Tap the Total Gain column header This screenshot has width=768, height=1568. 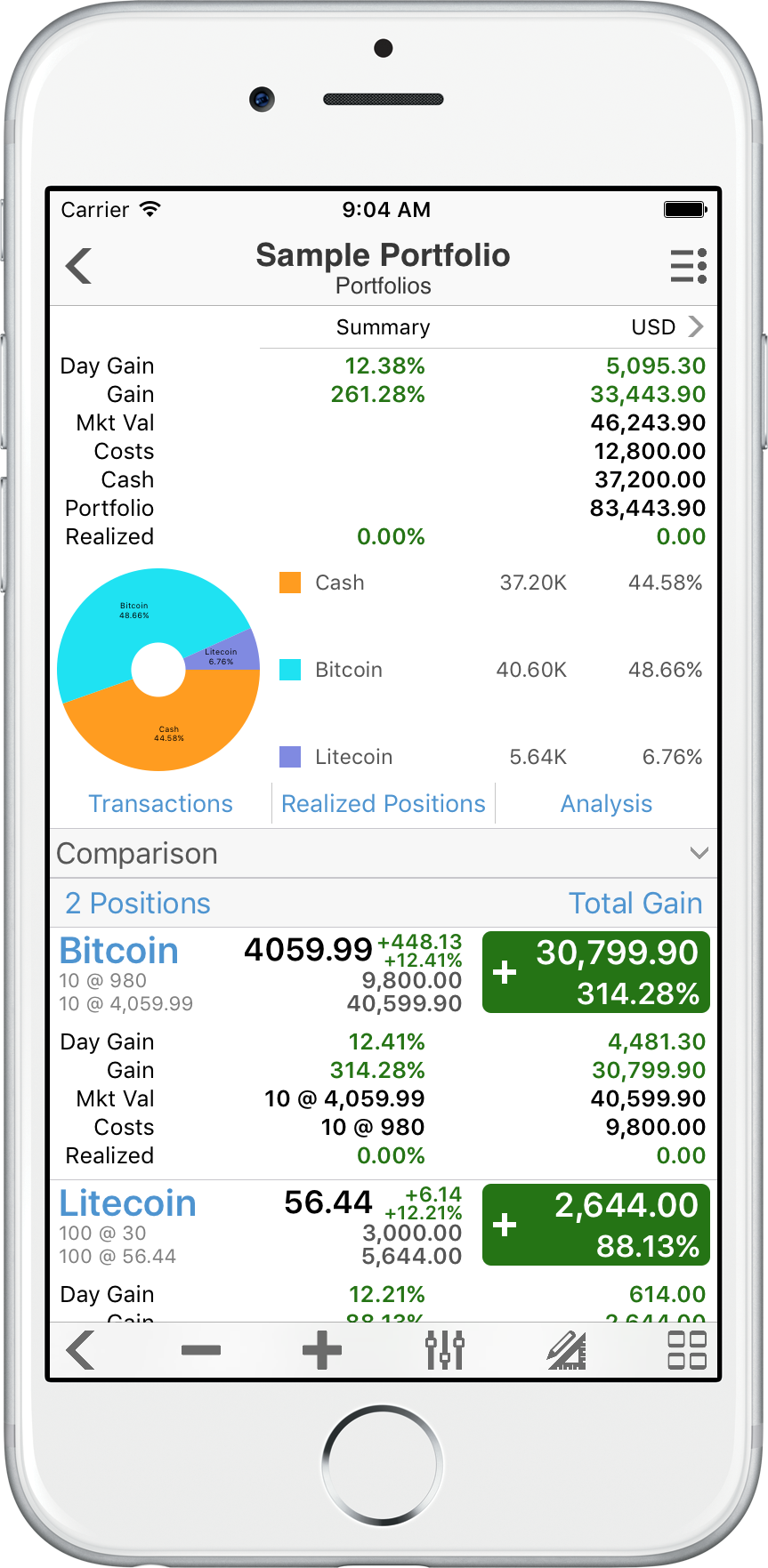[635, 904]
